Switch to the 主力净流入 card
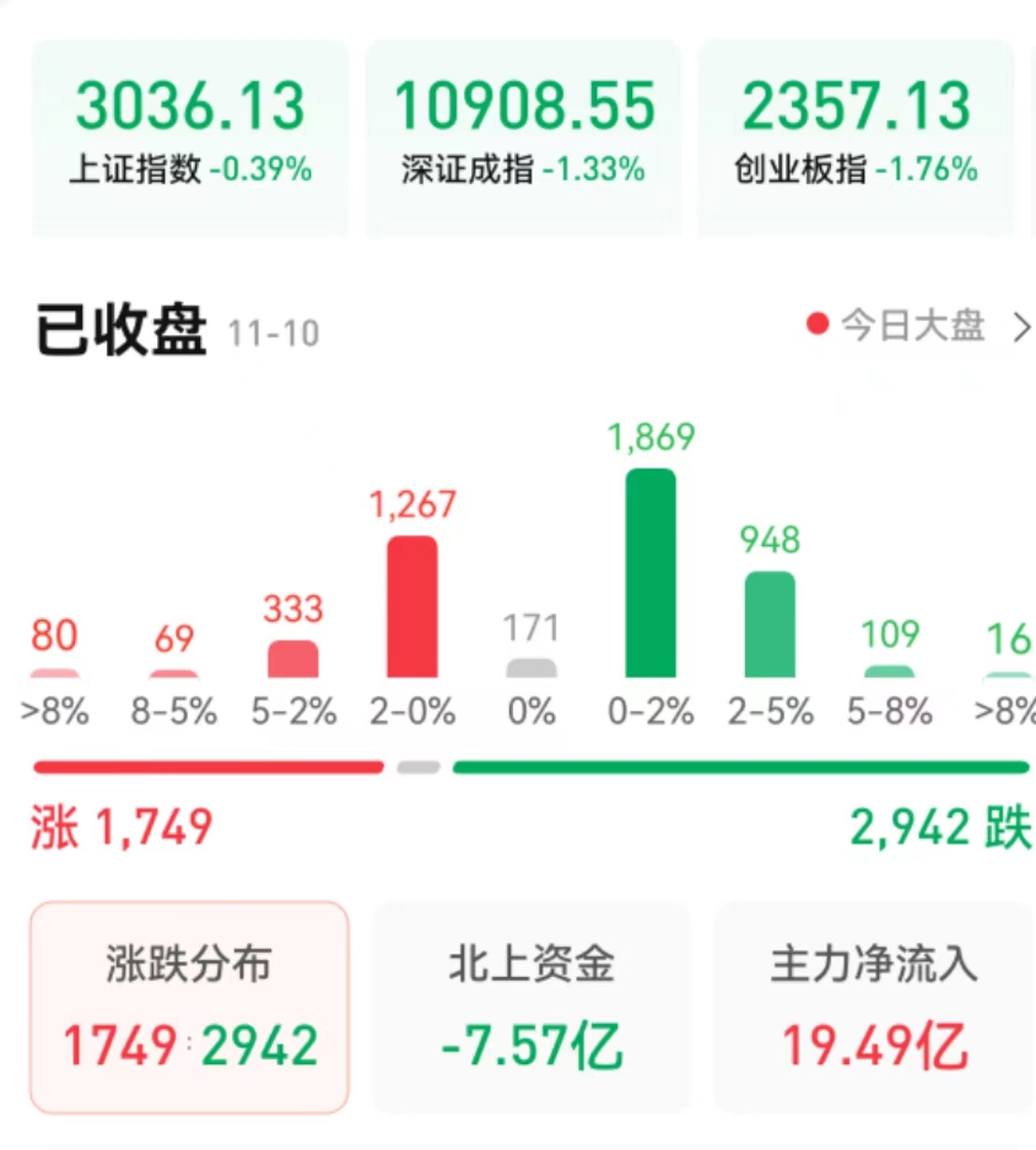This screenshot has height=1150, width=1036. [x=873, y=1007]
